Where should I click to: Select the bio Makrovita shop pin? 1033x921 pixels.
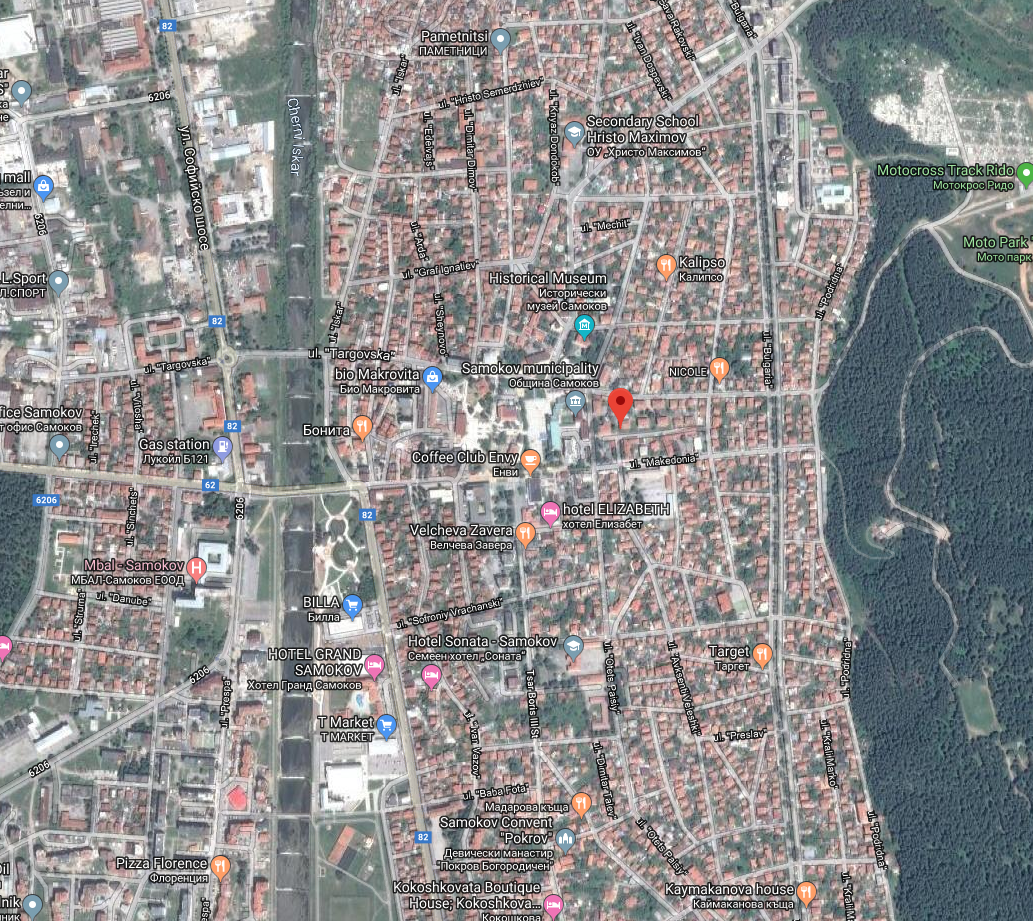[432, 378]
